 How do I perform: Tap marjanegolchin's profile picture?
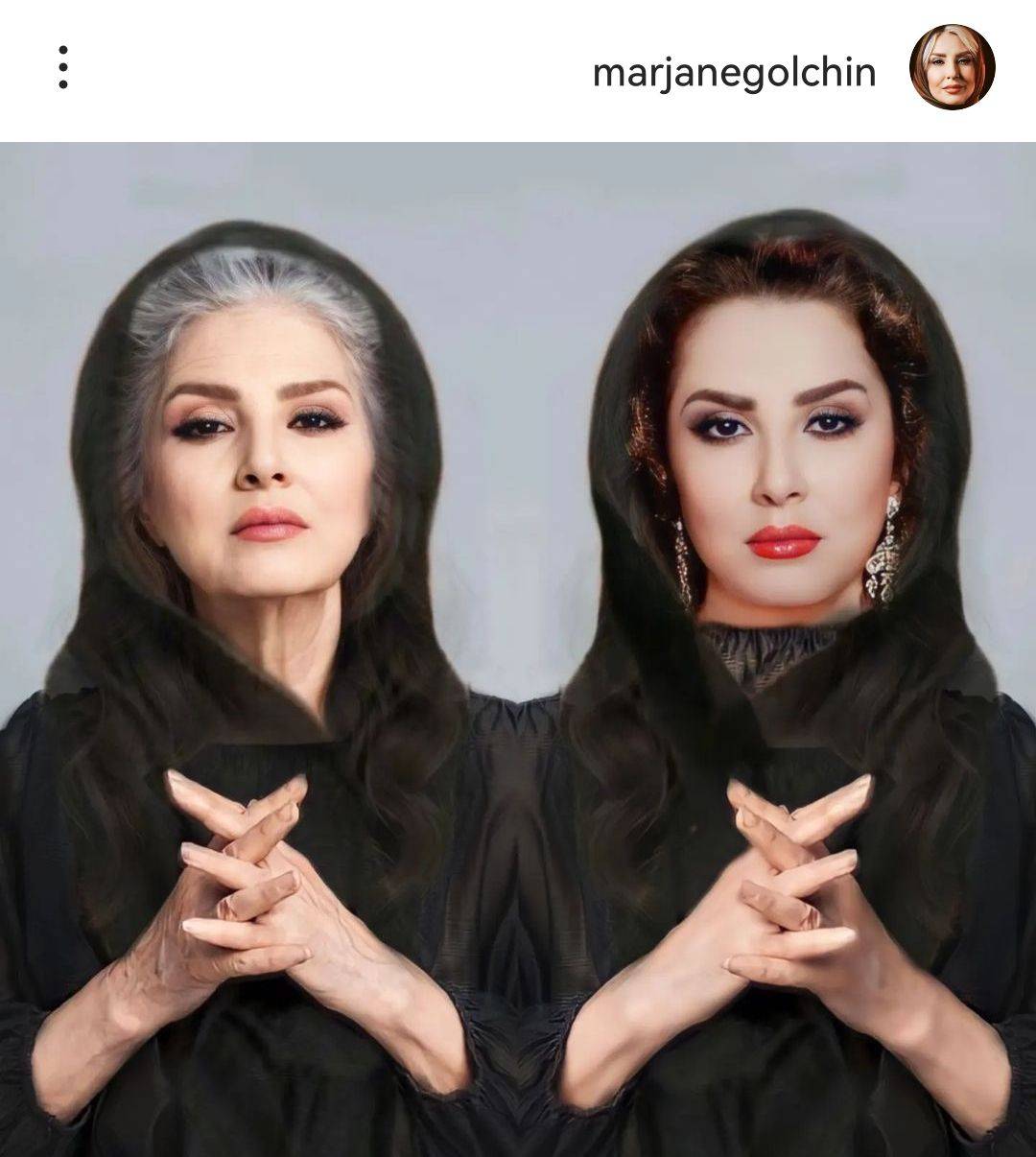tap(952, 67)
